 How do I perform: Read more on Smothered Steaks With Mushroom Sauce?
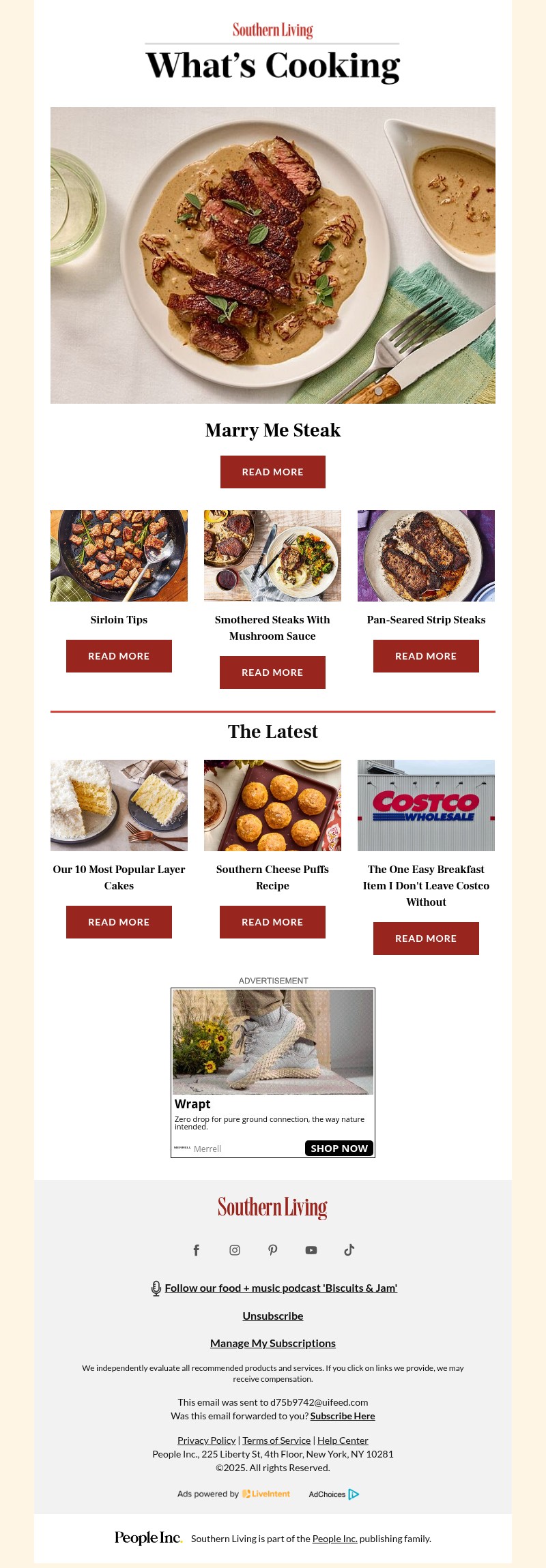tap(272, 672)
